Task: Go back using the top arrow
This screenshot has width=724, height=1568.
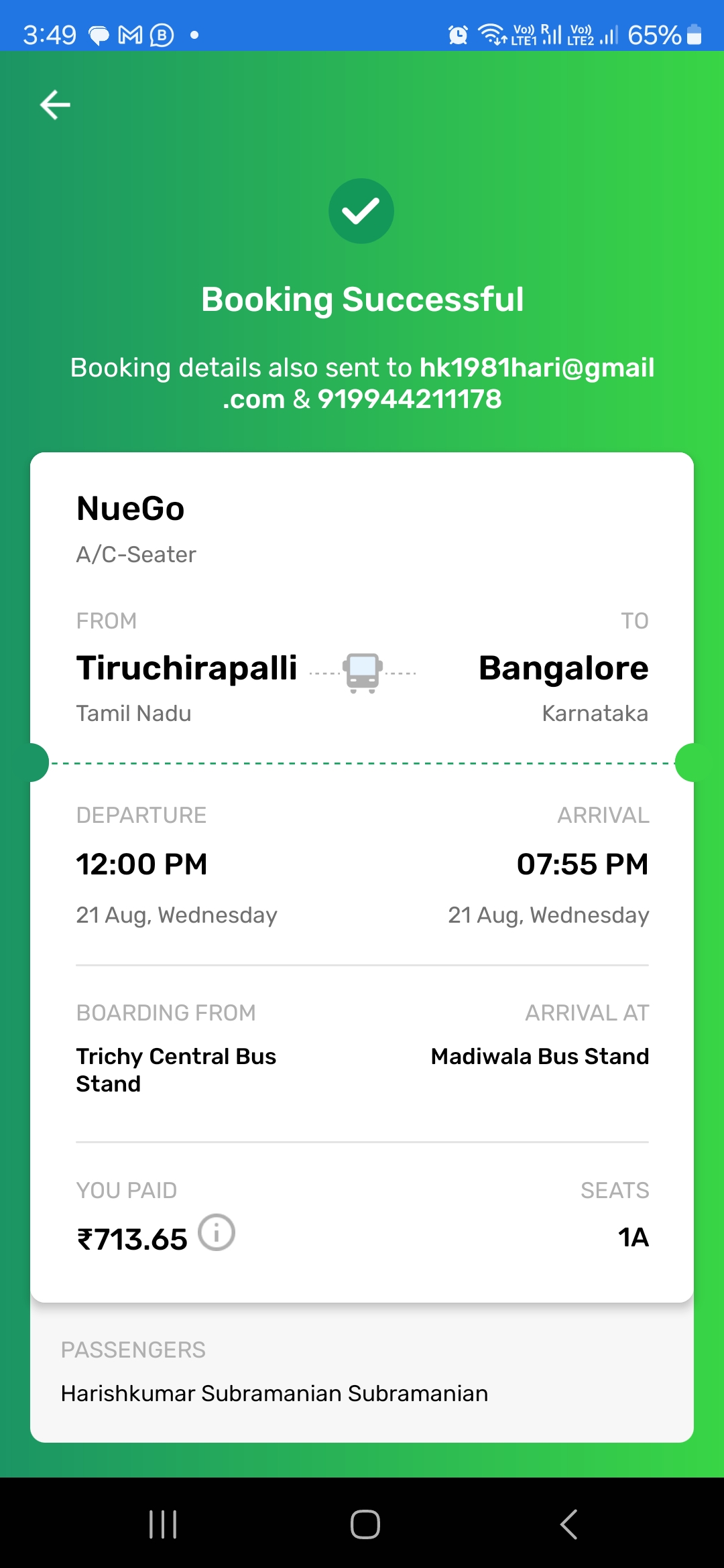Action: pyautogui.click(x=55, y=105)
